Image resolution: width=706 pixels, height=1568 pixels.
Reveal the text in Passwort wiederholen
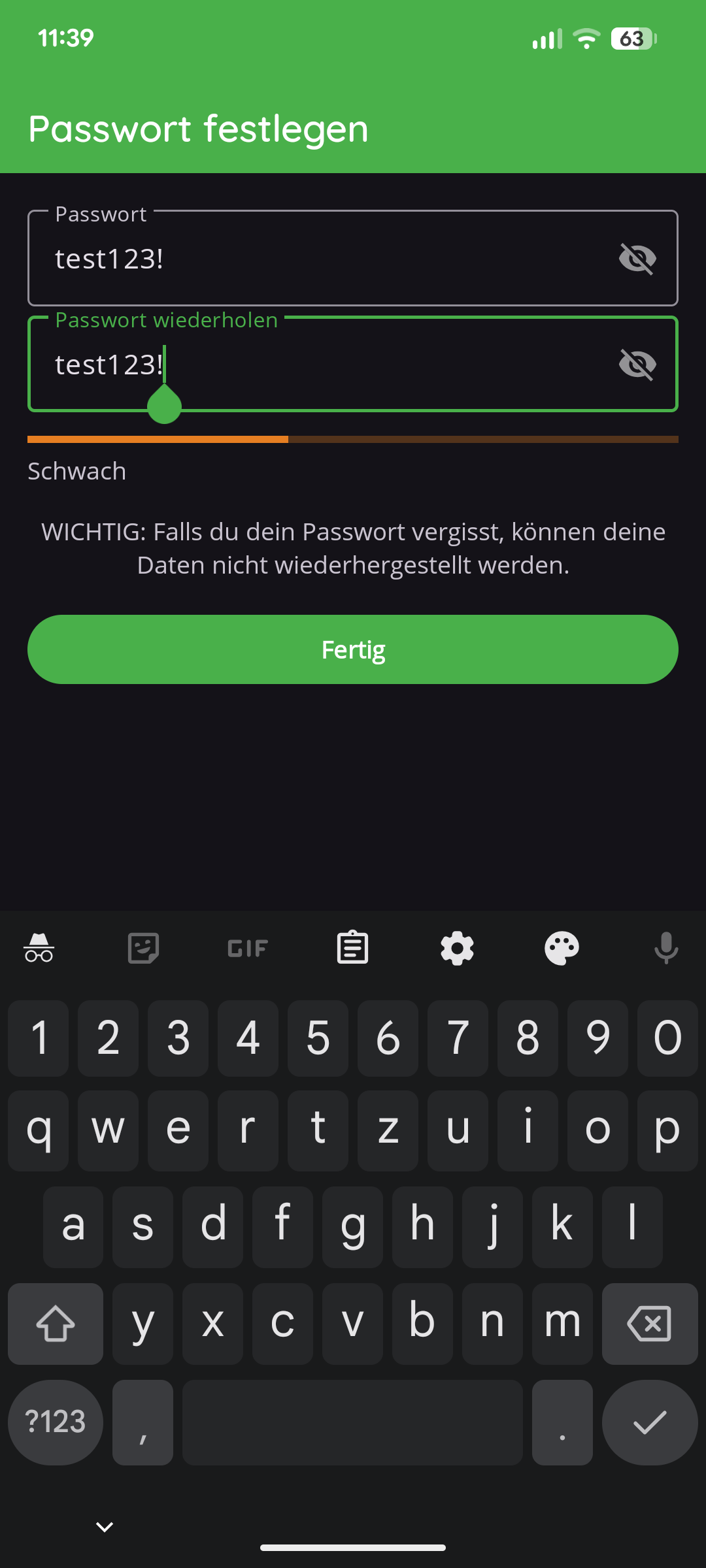tap(637, 365)
